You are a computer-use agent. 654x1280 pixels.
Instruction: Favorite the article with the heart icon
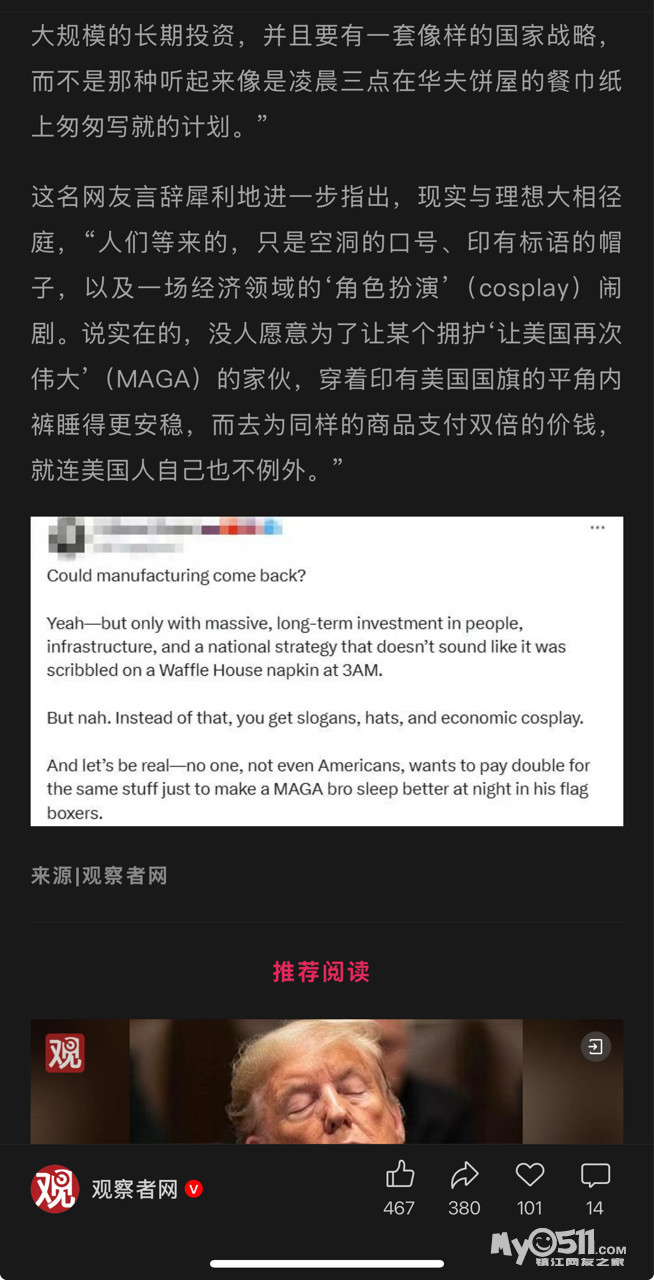pos(530,1176)
